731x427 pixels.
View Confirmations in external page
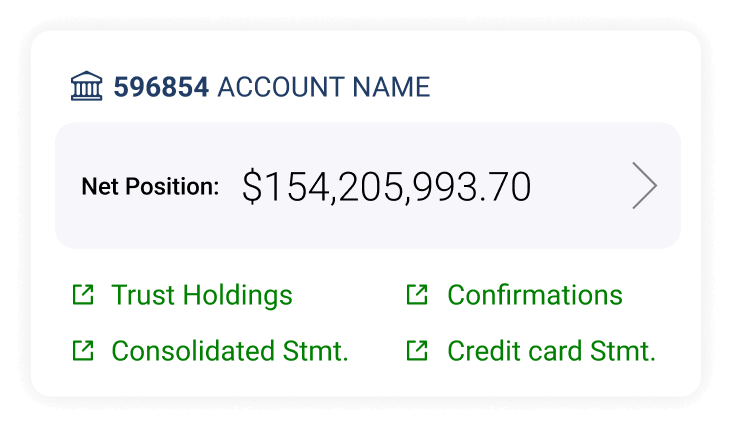tap(534, 295)
